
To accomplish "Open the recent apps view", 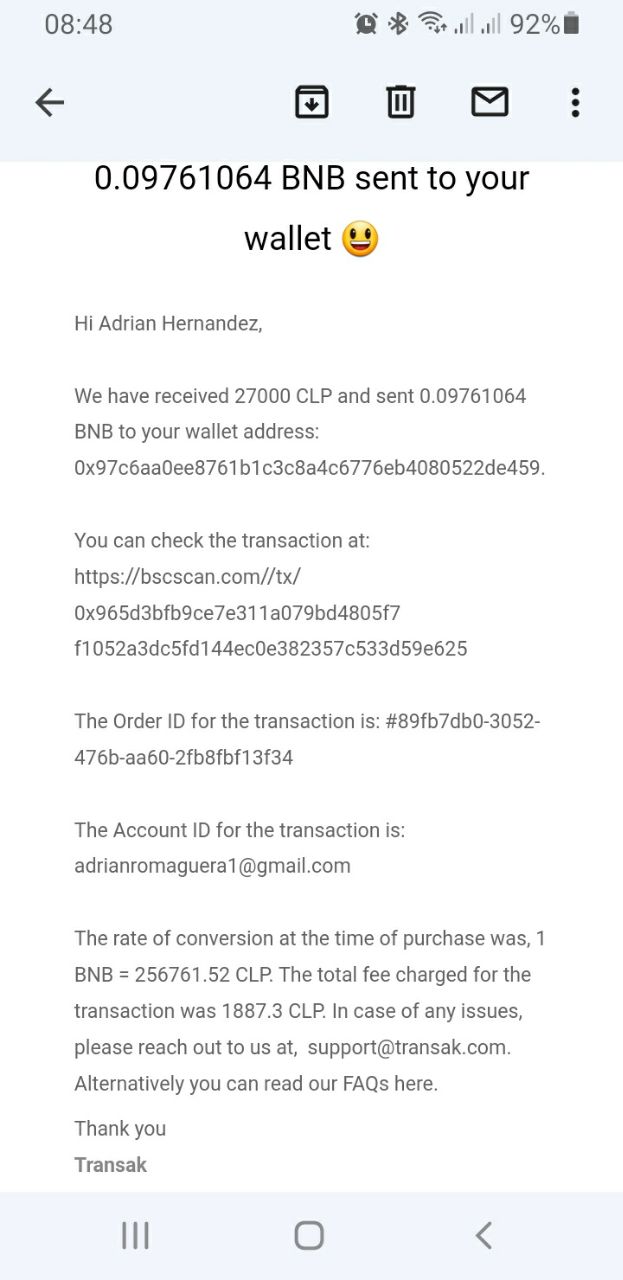I will tap(135, 1236).
